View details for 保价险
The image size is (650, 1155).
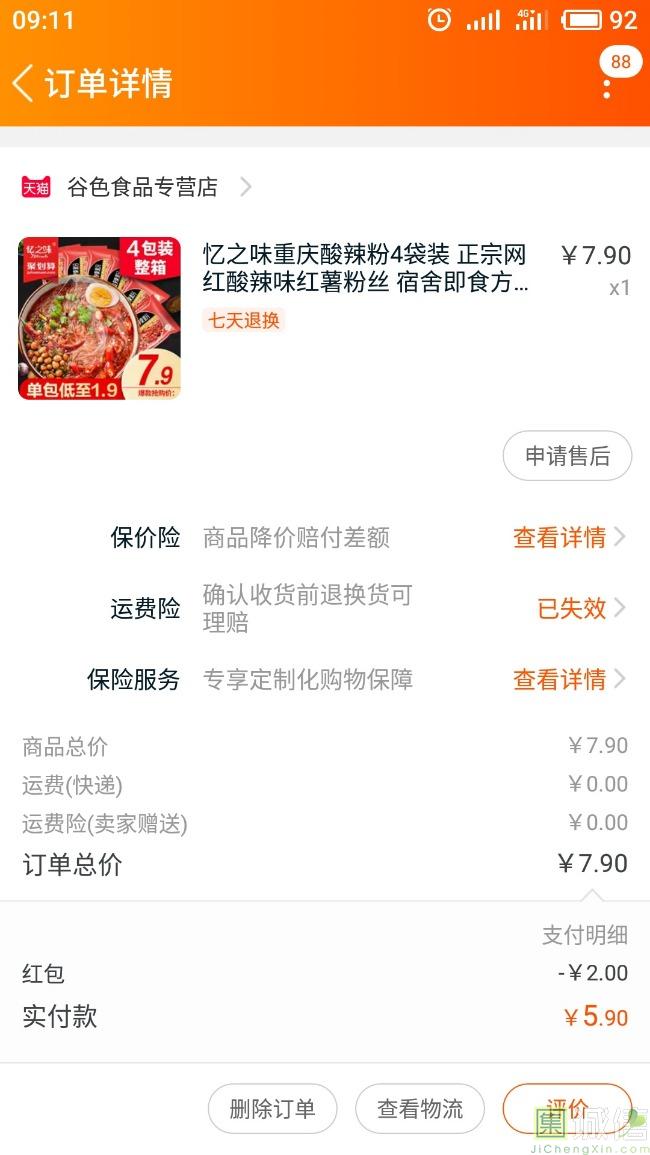pyautogui.click(x=567, y=538)
